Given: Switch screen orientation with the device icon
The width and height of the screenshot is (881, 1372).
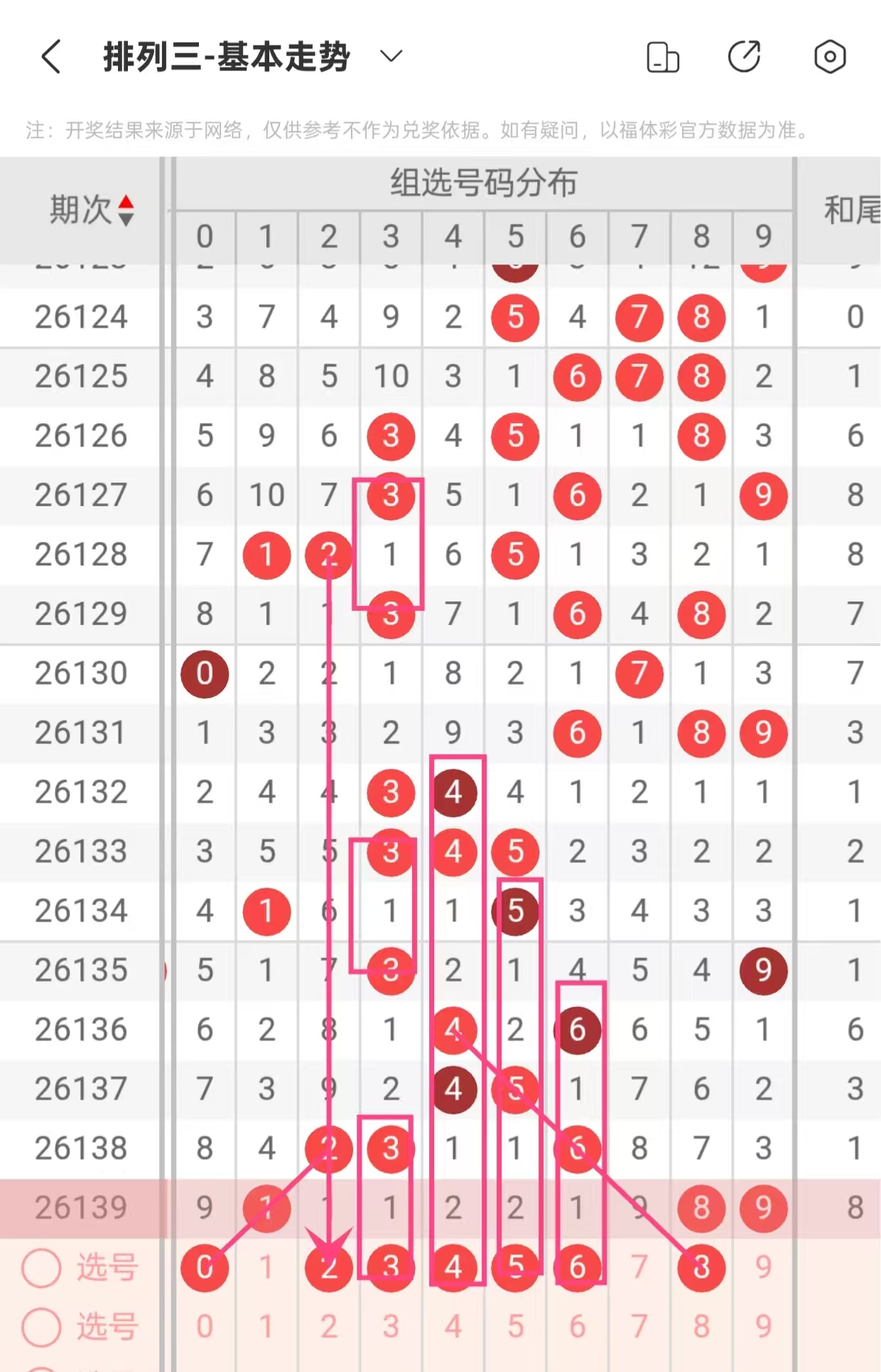Looking at the screenshot, I should click(x=663, y=57).
